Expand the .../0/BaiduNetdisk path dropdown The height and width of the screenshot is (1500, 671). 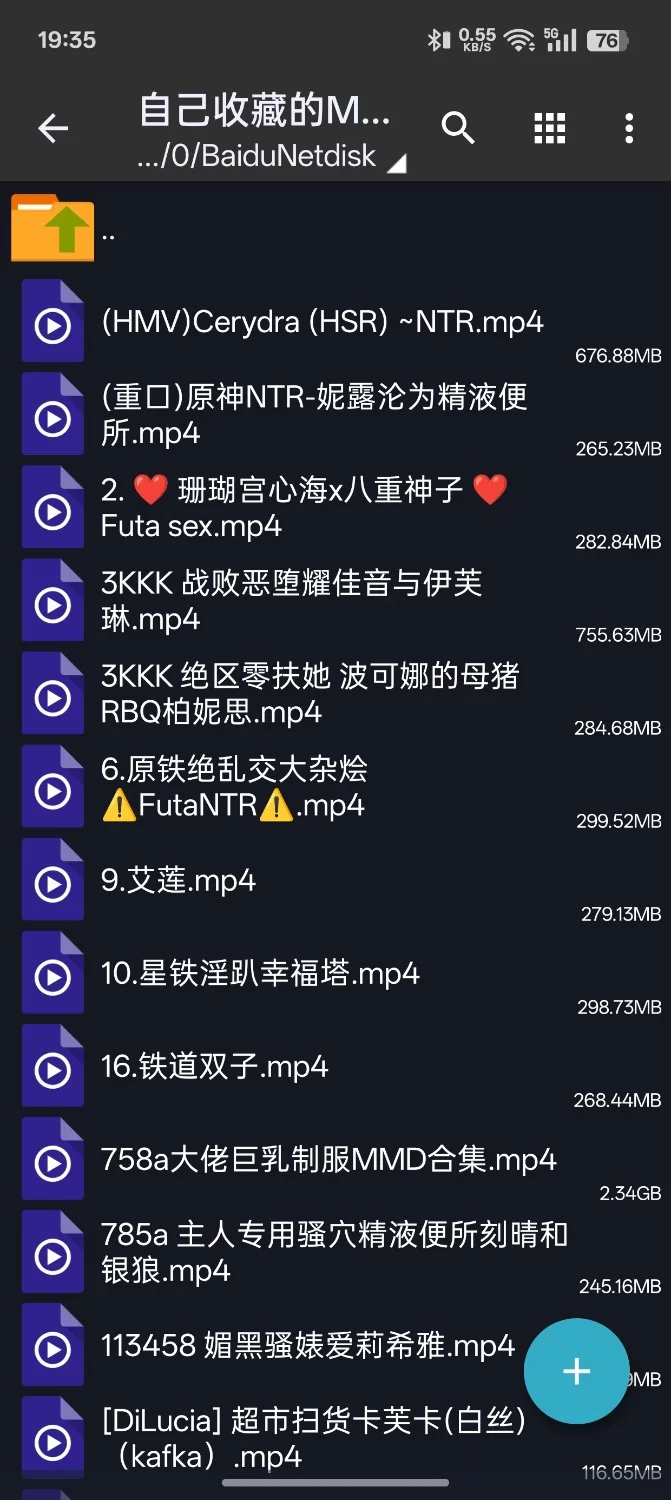click(x=270, y=157)
